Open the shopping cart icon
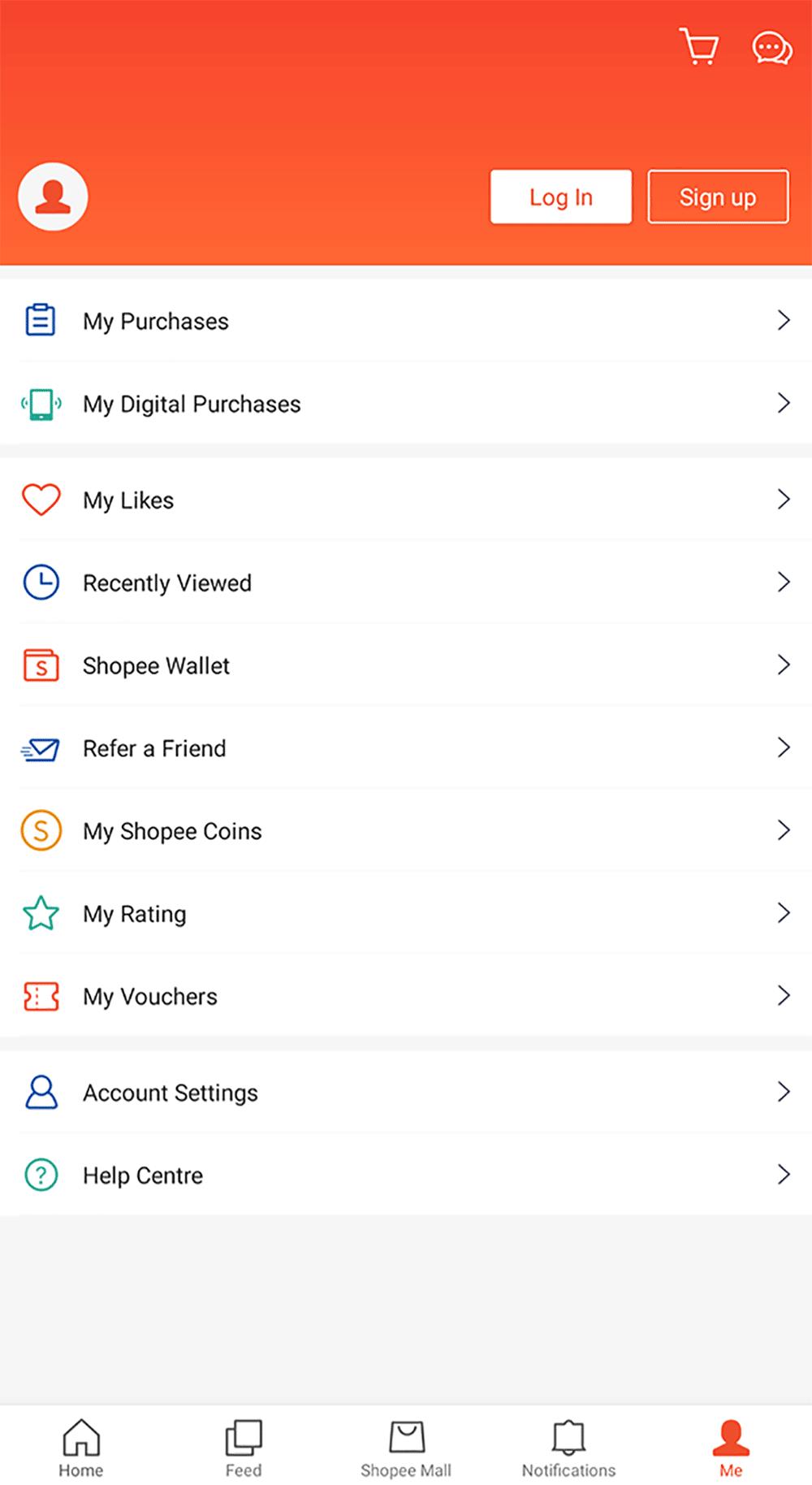This screenshot has width=812, height=1485. 699,46
